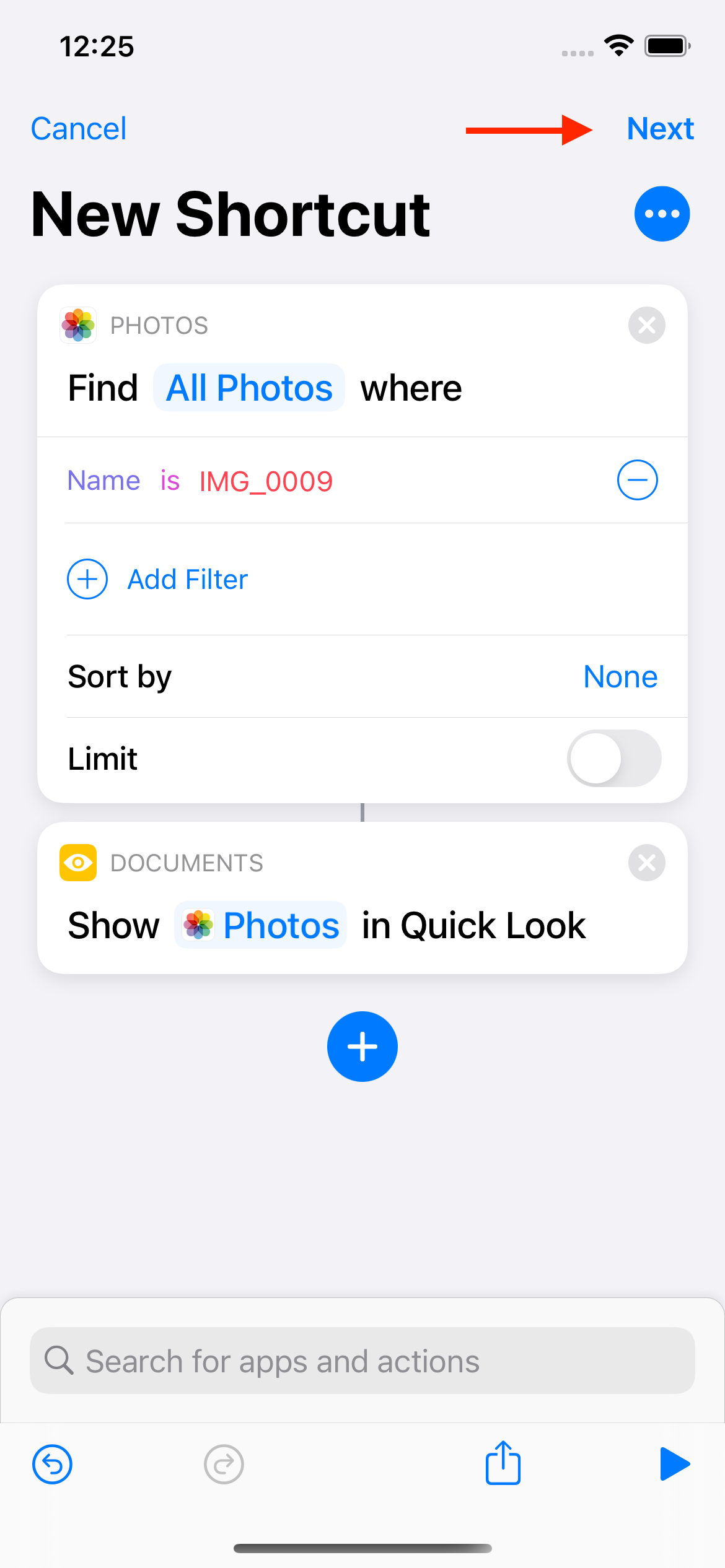Image resolution: width=725 pixels, height=1568 pixels.
Task: Tap Cancel to discard the shortcut
Action: [79, 129]
